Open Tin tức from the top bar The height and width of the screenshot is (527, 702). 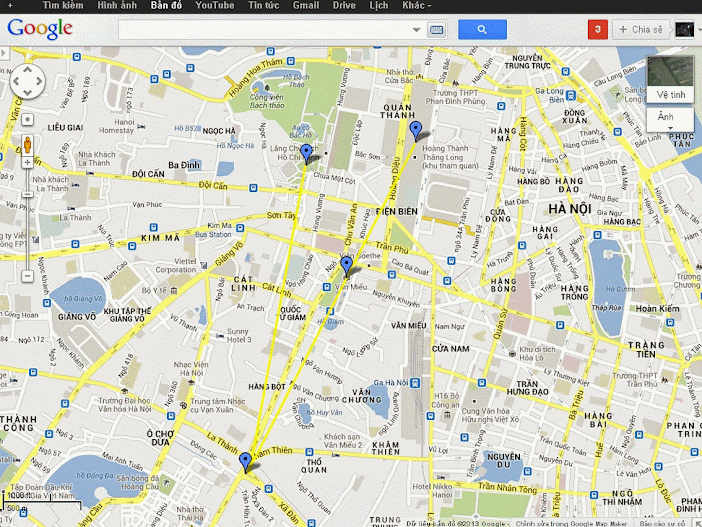(x=264, y=5)
